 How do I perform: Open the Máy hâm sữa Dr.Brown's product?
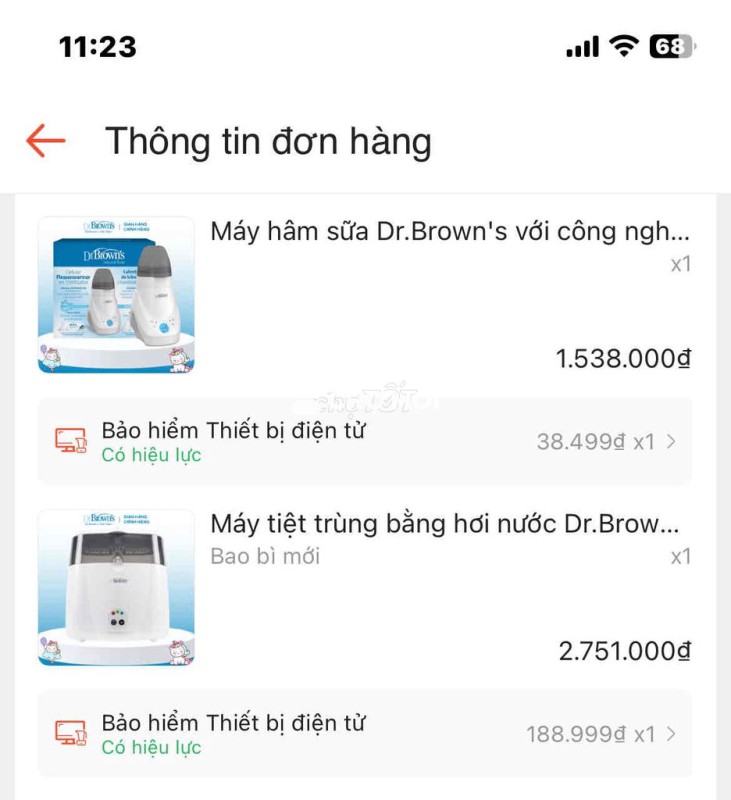click(449, 232)
